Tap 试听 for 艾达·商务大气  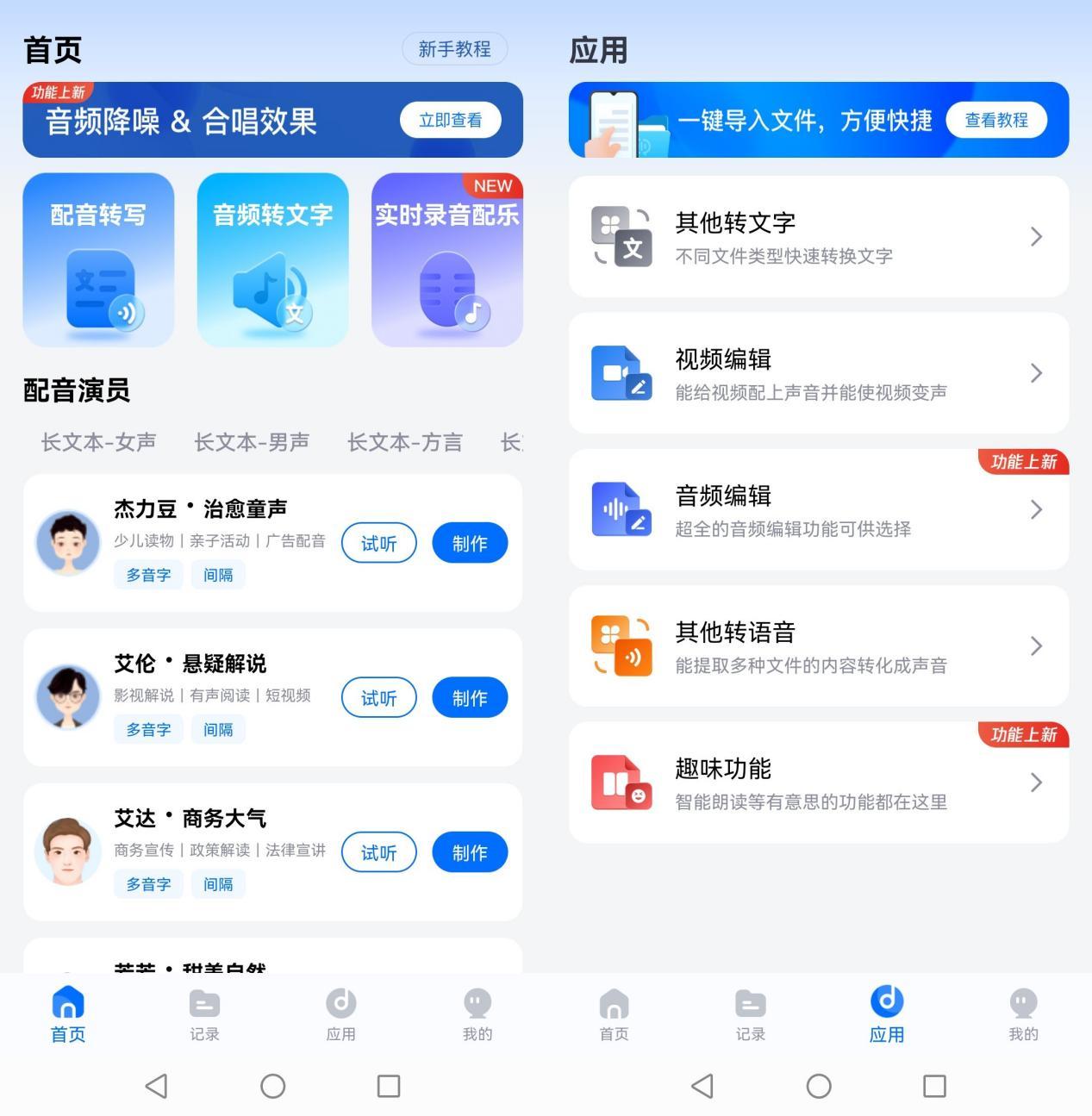(378, 853)
